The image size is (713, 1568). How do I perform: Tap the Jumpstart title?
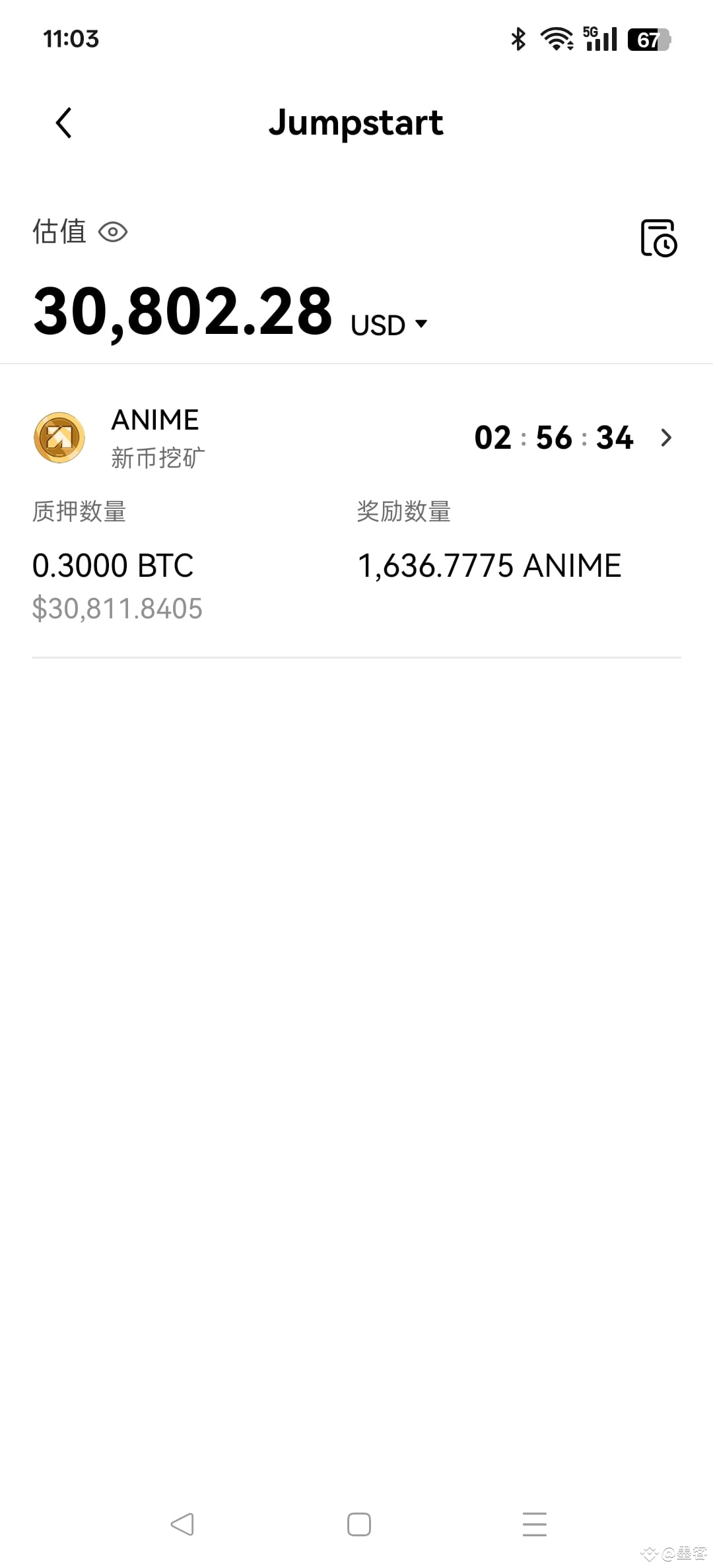356,123
